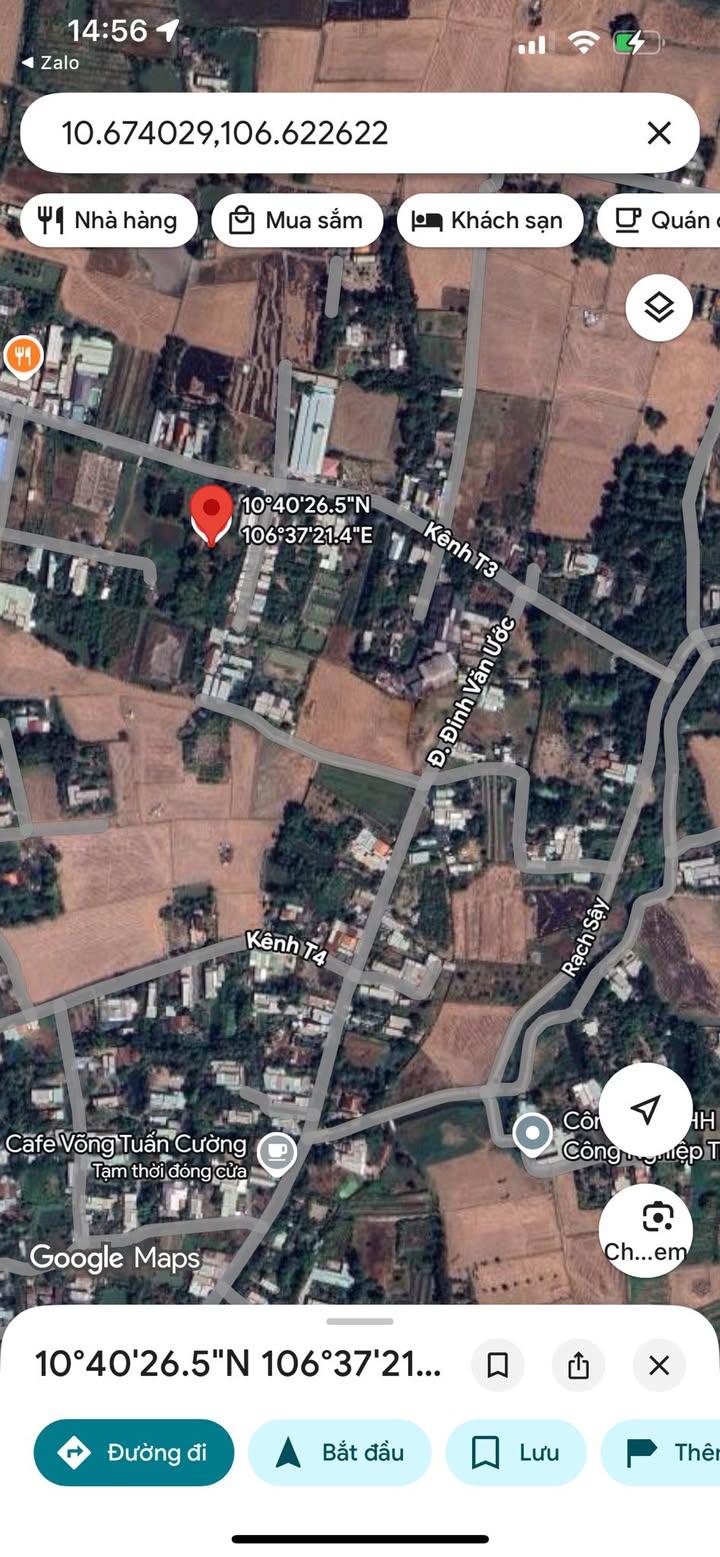Share this dropped pin location
720x1557 pixels.
tap(578, 1365)
